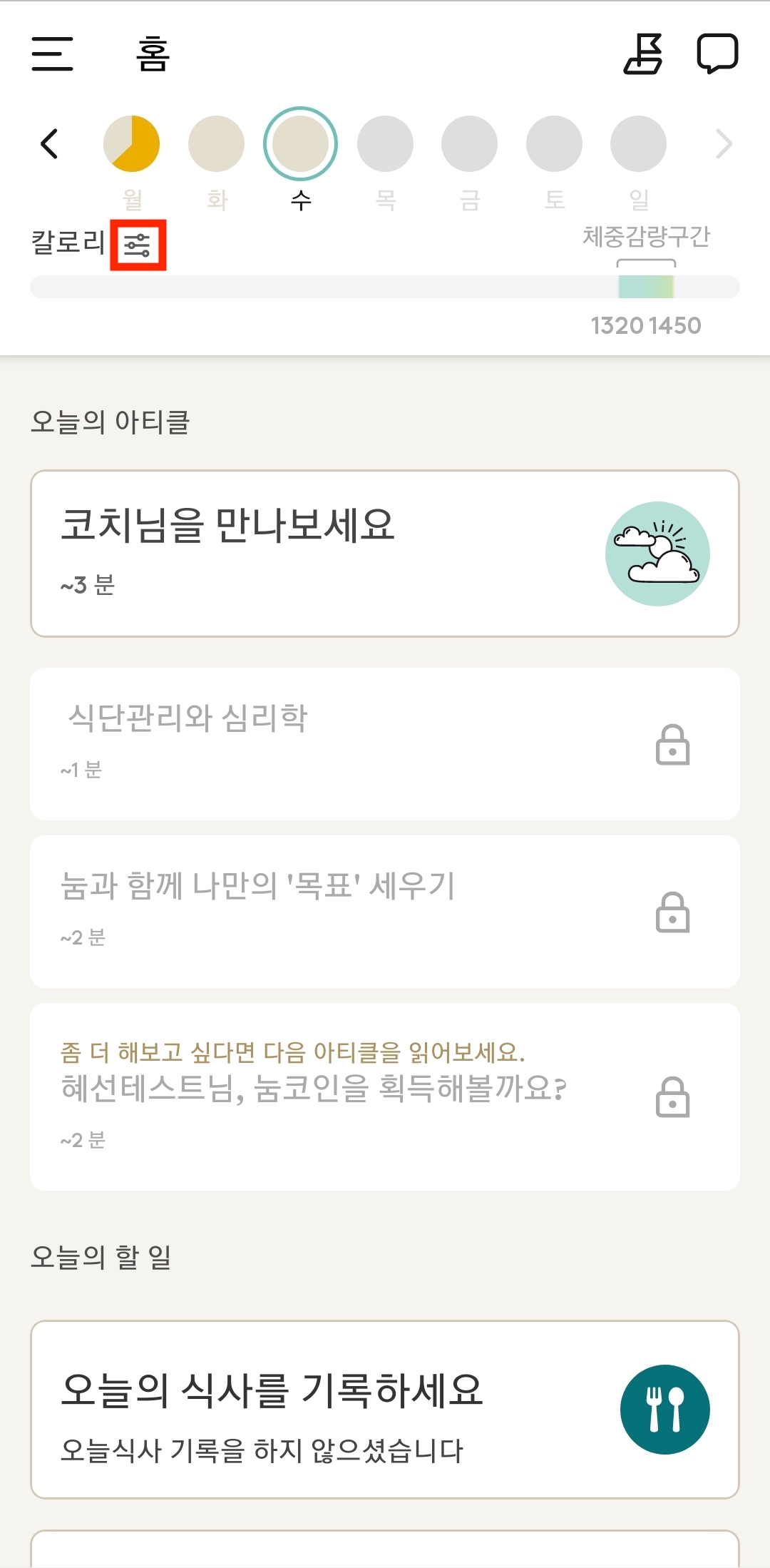
Task: Go to the previous week
Action: click(x=49, y=144)
